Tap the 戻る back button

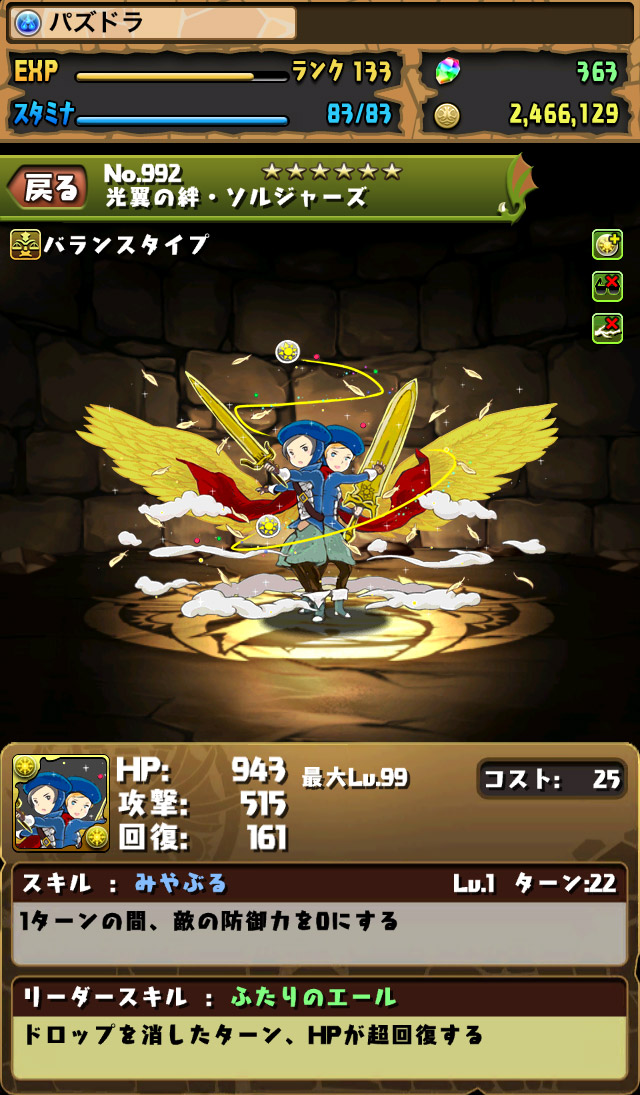point(48,188)
